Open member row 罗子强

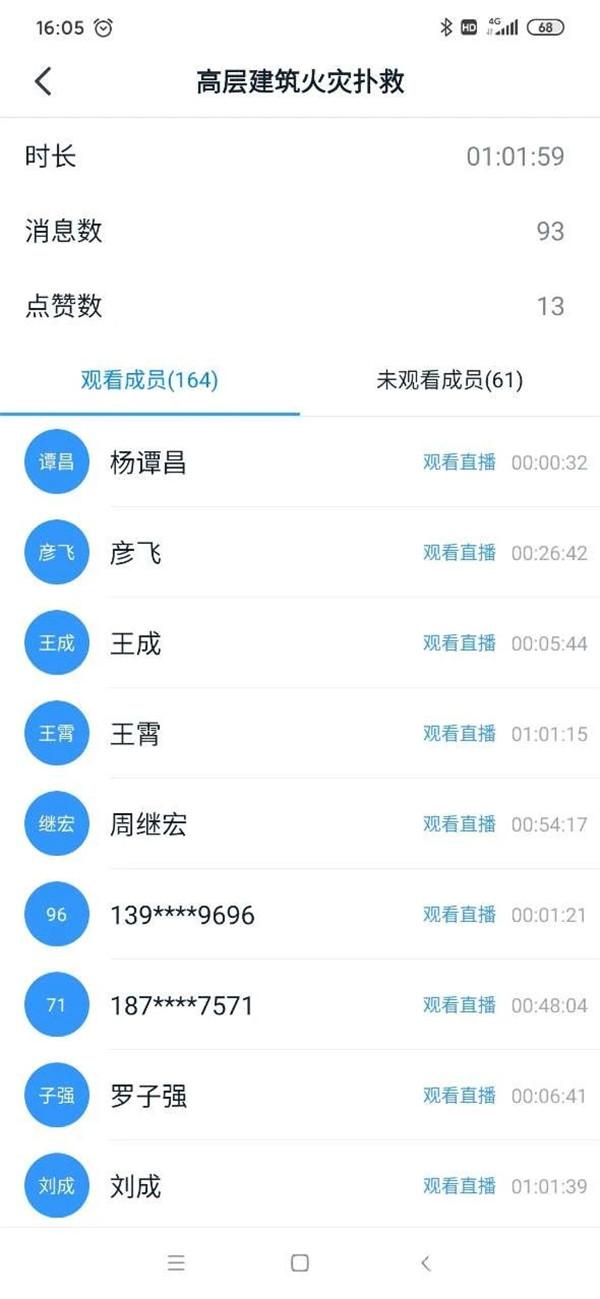click(300, 1096)
